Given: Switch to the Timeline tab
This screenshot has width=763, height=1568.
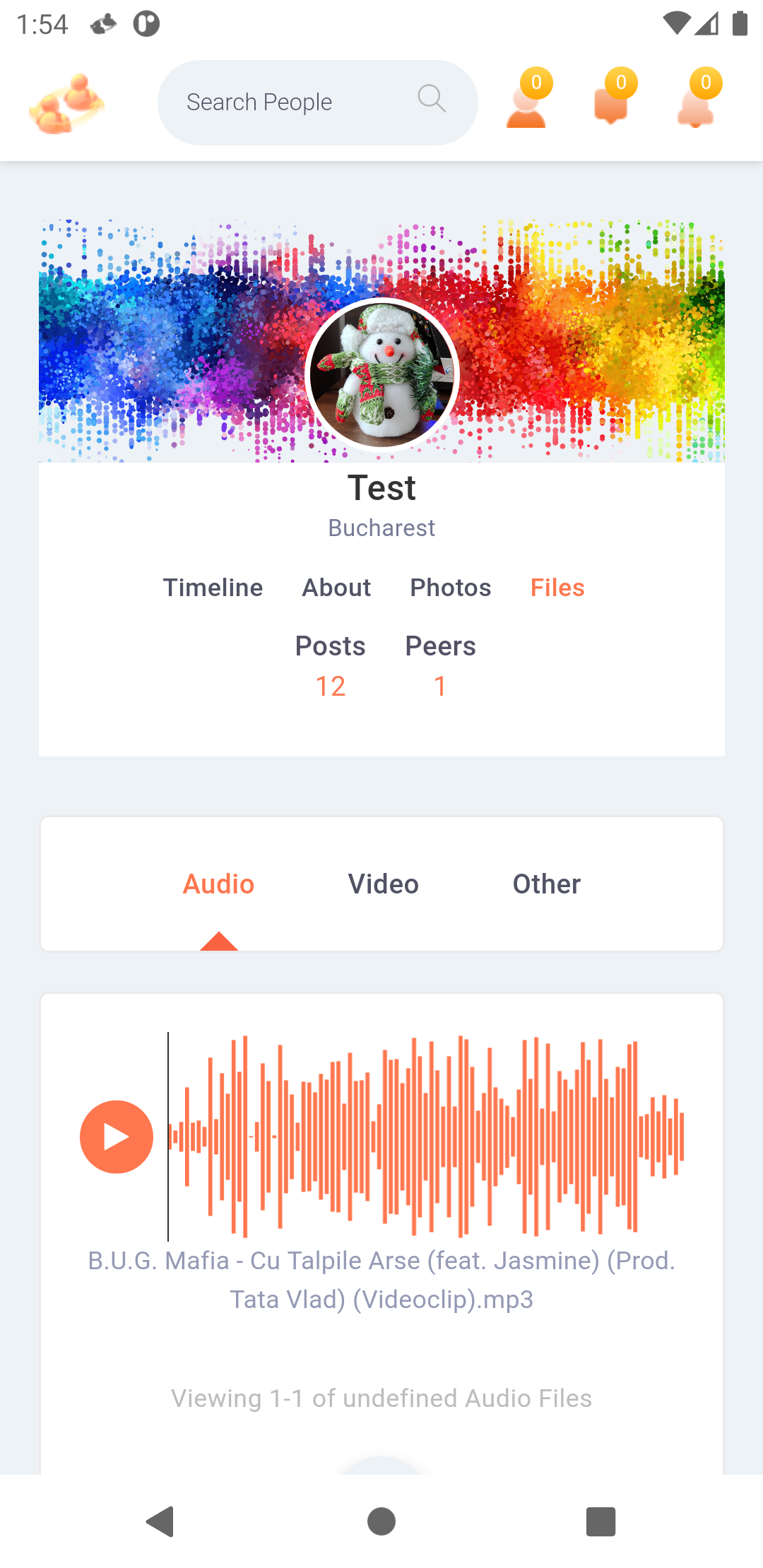Looking at the screenshot, I should pyautogui.click(x=213, y=588).
